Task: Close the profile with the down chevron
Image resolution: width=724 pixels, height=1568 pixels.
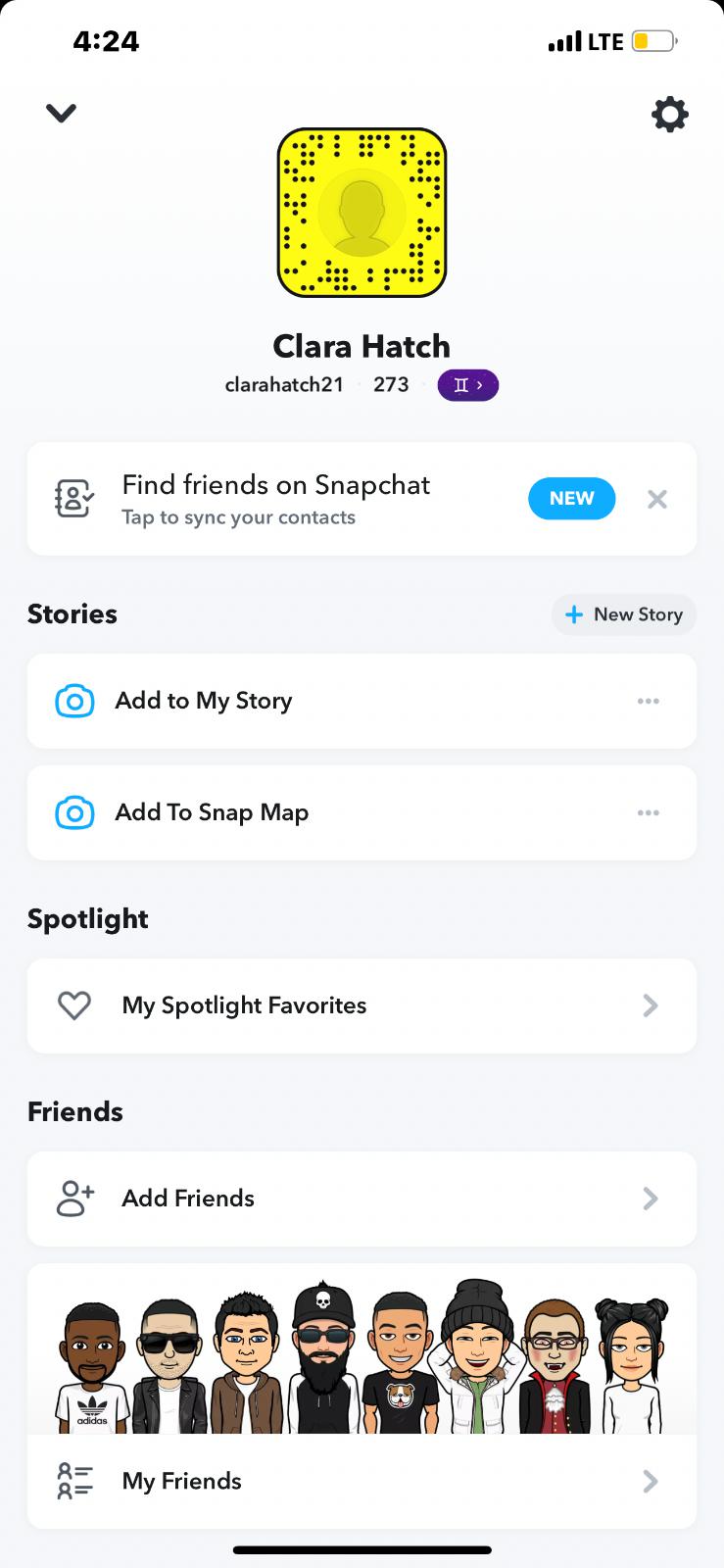Action: 61,114
